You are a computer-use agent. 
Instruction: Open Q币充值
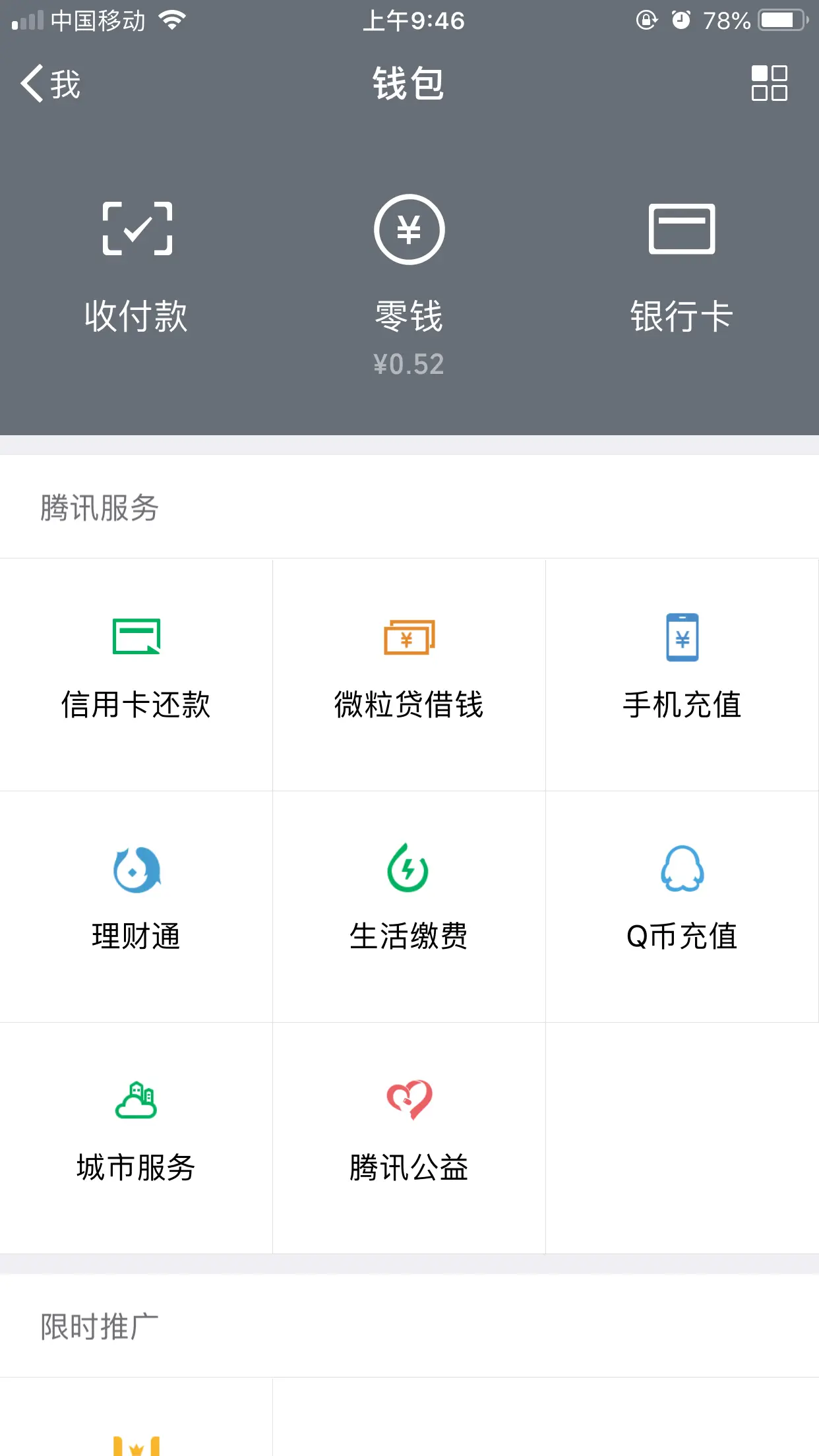(682, 907)
